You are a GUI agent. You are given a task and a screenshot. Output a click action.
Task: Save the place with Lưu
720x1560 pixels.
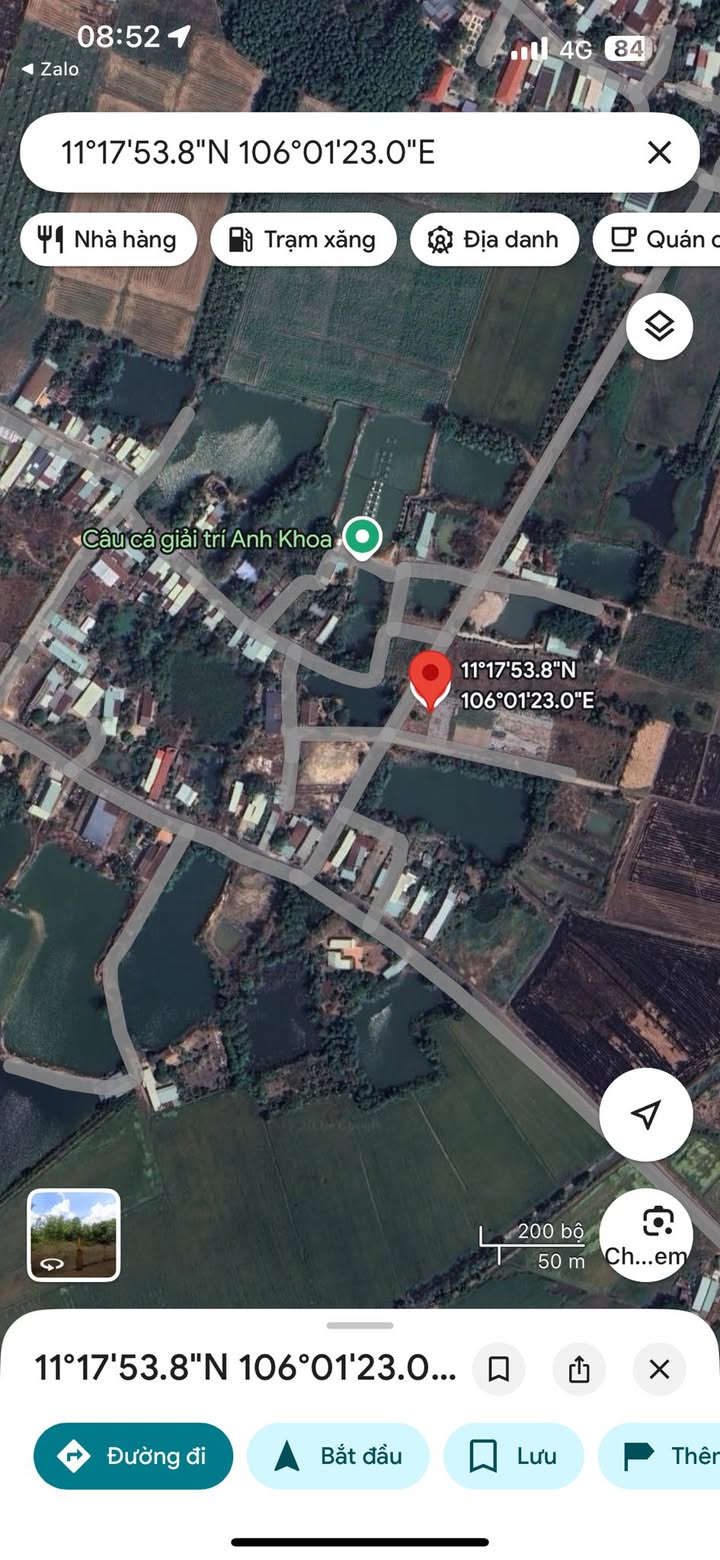click(x=513, y=1456)
